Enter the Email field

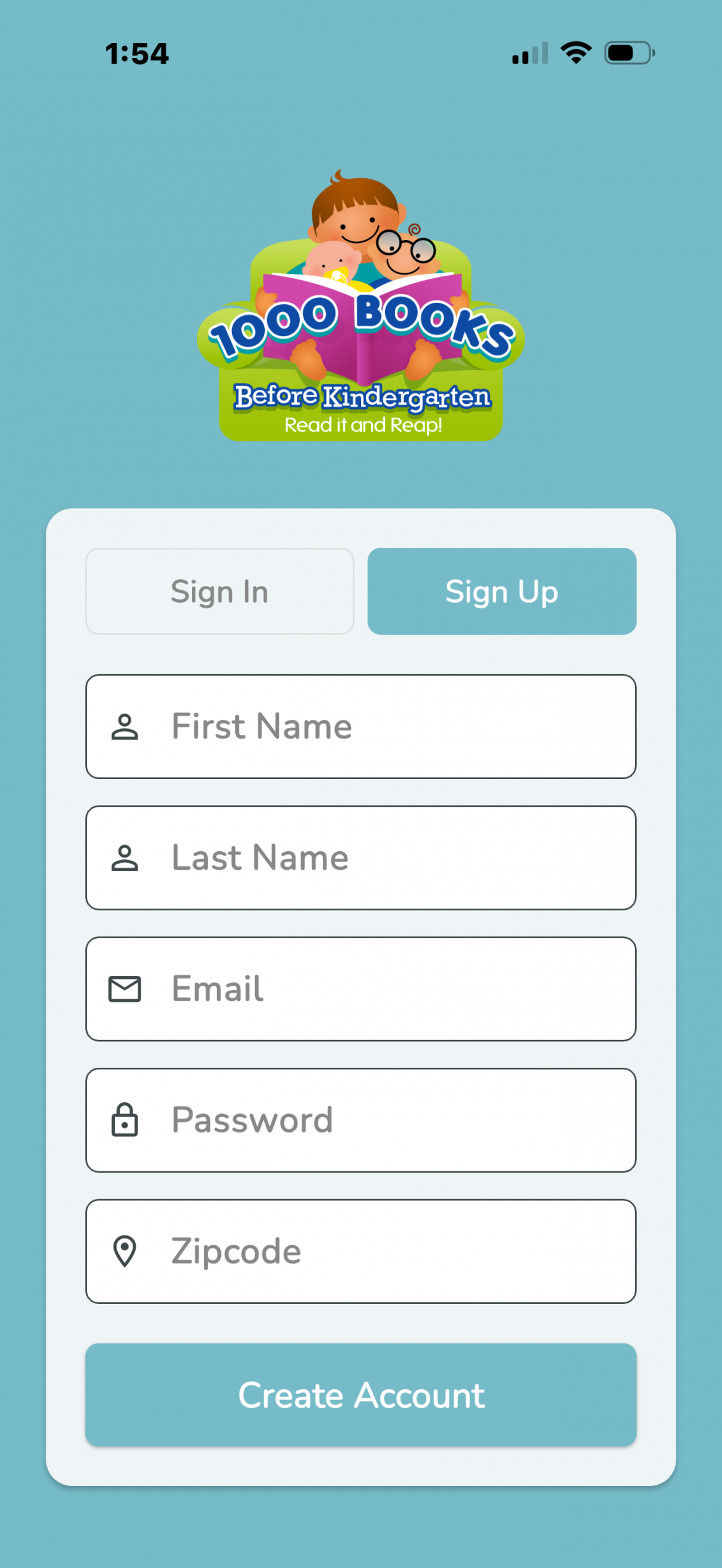360,989
